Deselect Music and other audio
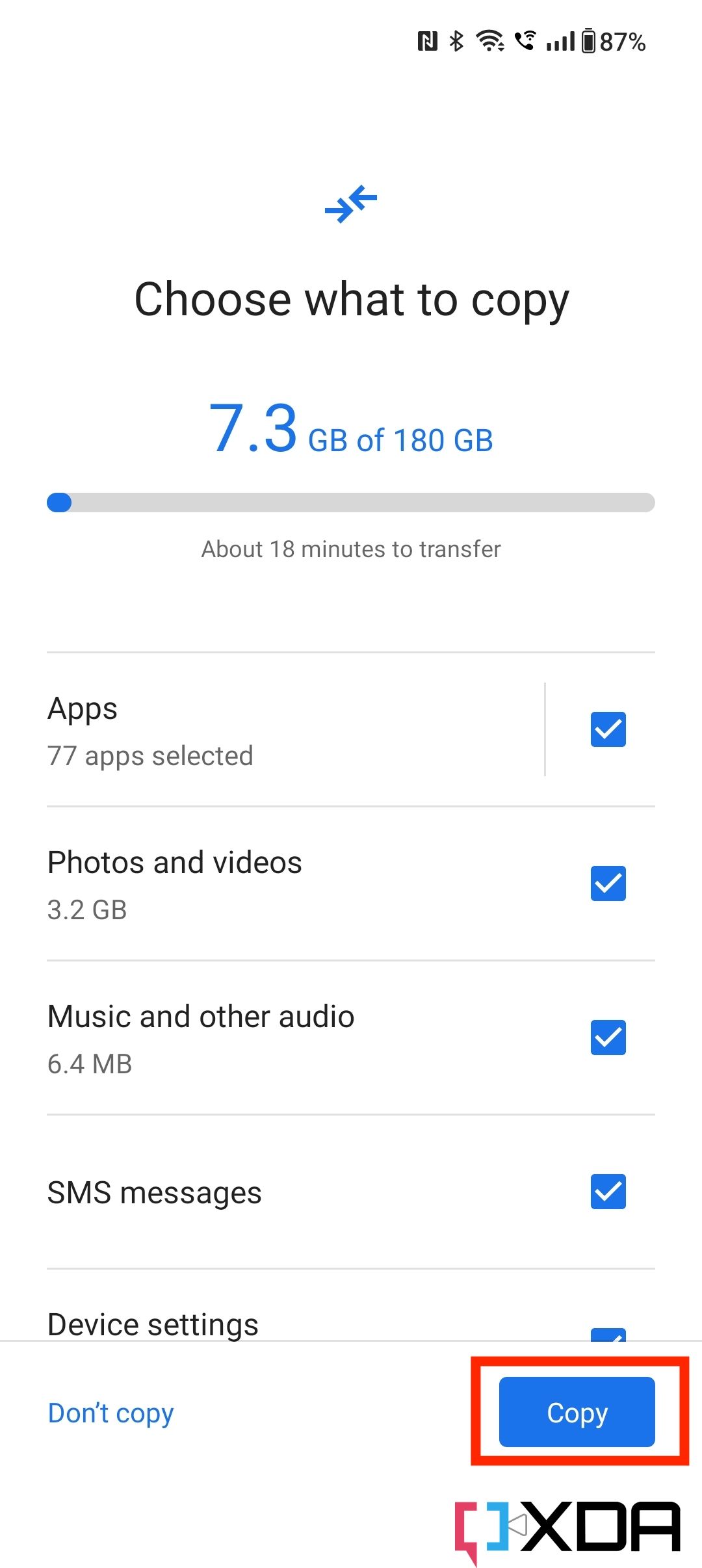Screen dimensions: 702x1568 pos(608,1038)
